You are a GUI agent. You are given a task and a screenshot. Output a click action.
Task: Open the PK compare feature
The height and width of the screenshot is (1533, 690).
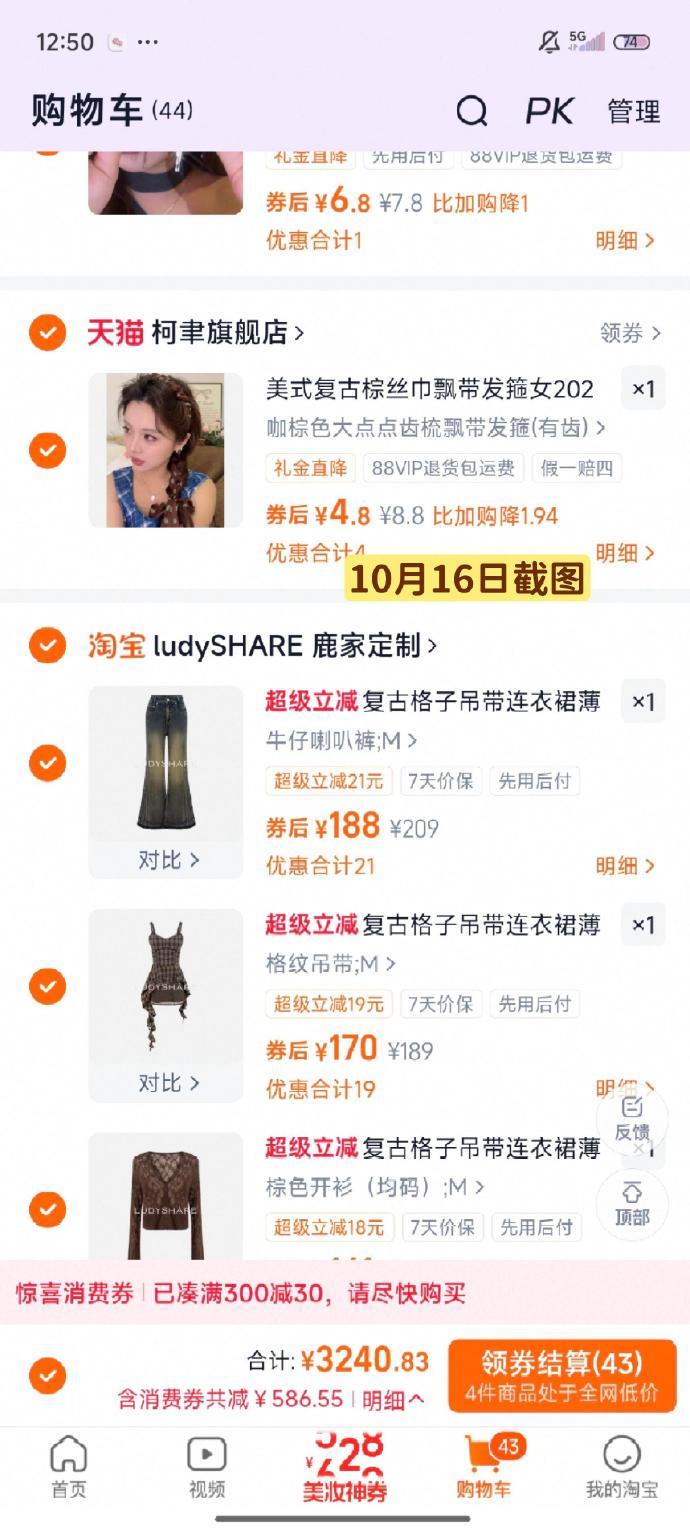[x=549, y=110]
